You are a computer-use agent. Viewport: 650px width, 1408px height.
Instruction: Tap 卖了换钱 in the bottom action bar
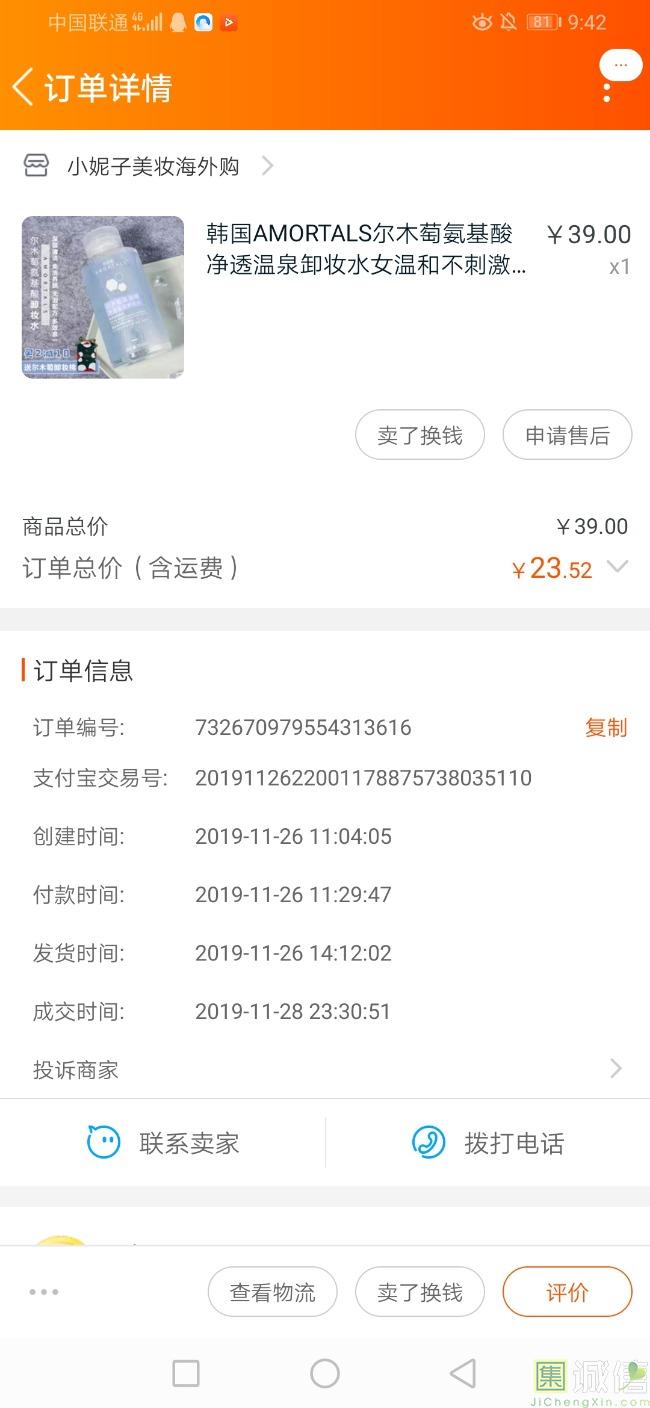click(x=420, y=1292)
